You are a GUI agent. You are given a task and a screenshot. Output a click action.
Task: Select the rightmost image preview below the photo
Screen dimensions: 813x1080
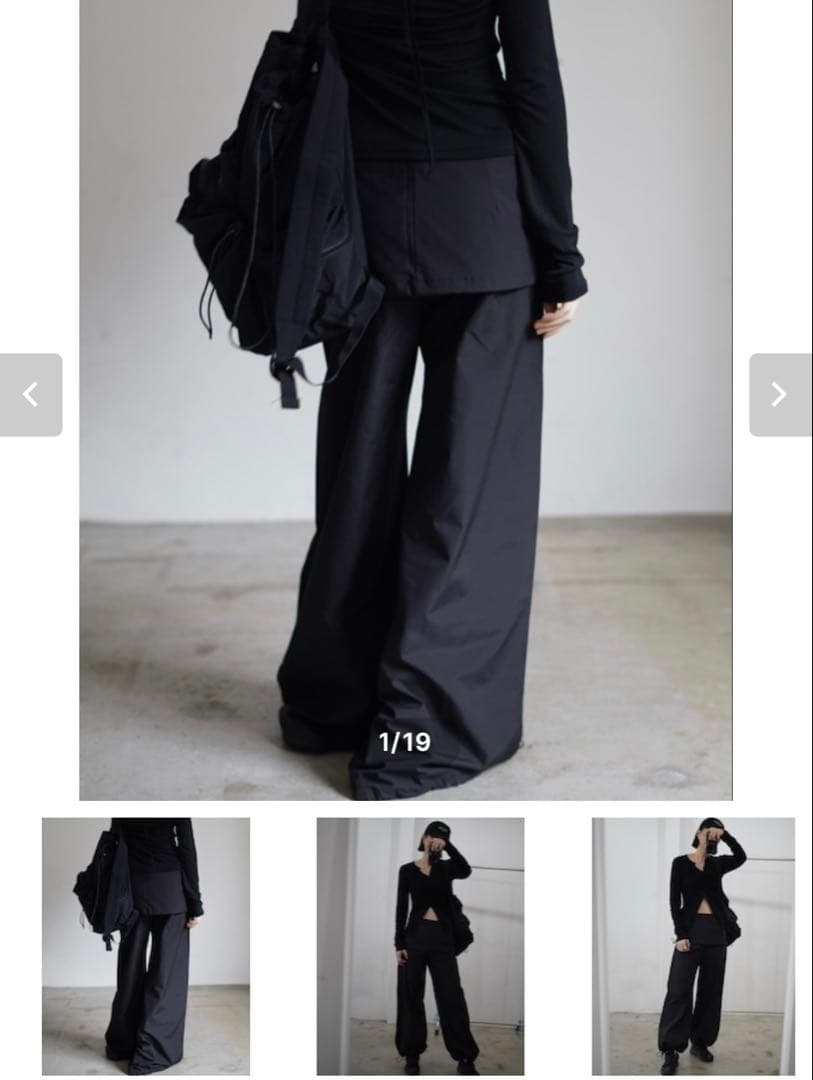pos(694,948)
